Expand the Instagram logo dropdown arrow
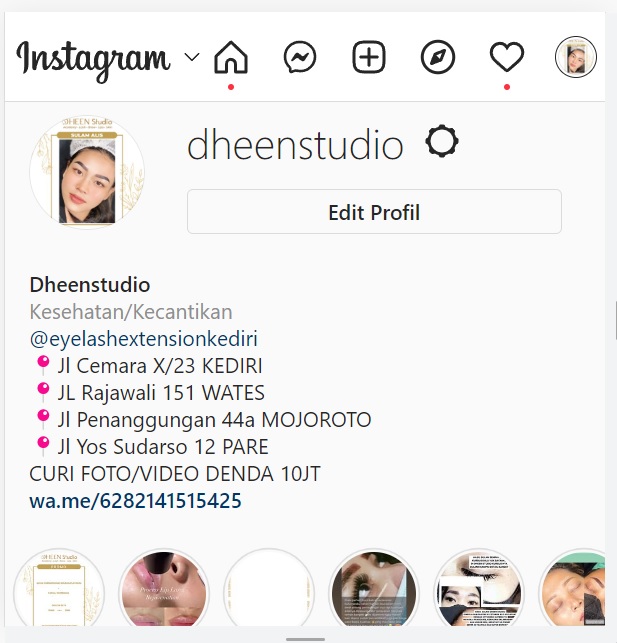 pyautogui.click(x=193, y=58)
